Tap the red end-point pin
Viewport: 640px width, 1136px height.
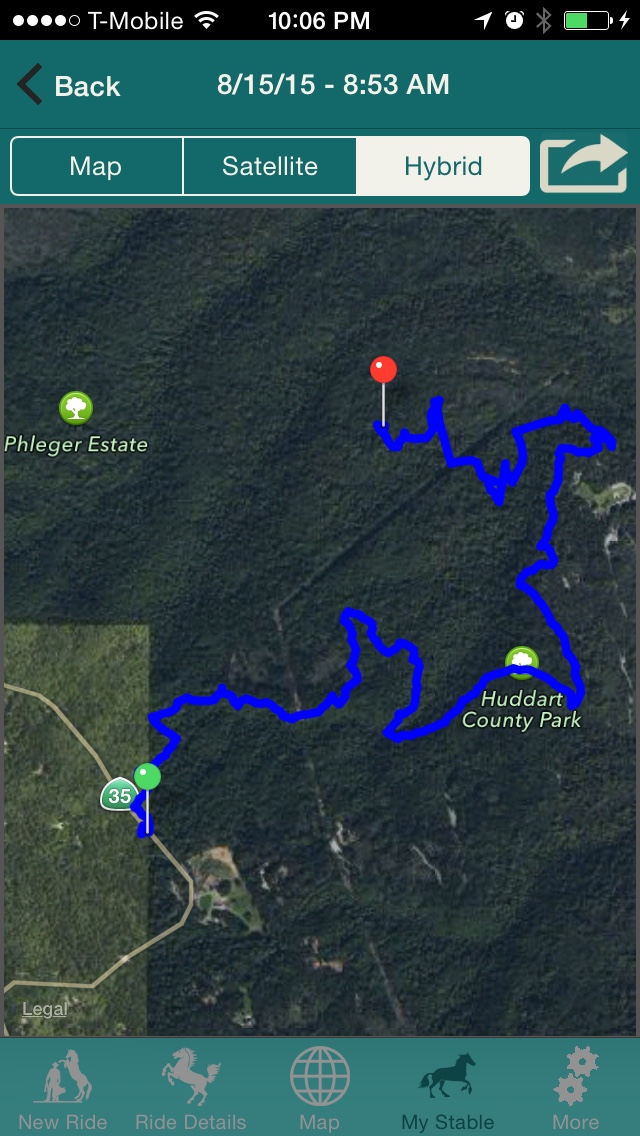click(383, 371)
